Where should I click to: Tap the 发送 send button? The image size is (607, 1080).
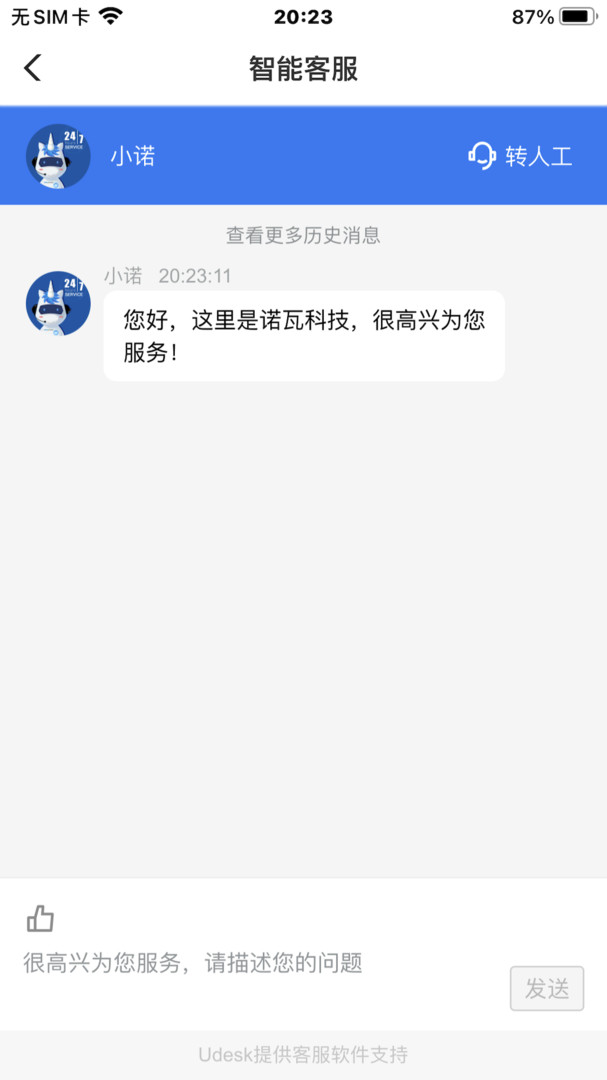click(547, 988)
